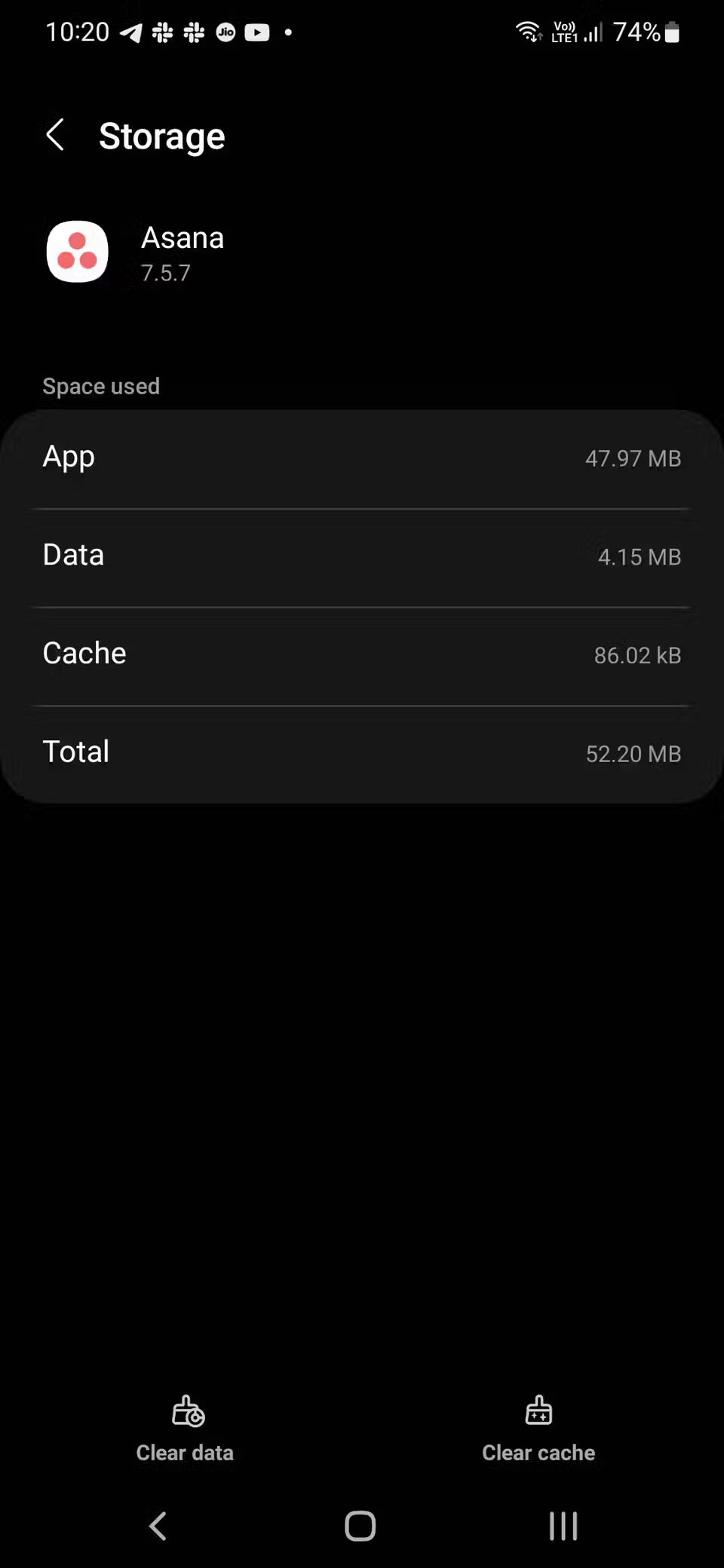The width and height of the screenshot is (724, 1568).
Task: Go to the home screen
Action: point(360,1526)
